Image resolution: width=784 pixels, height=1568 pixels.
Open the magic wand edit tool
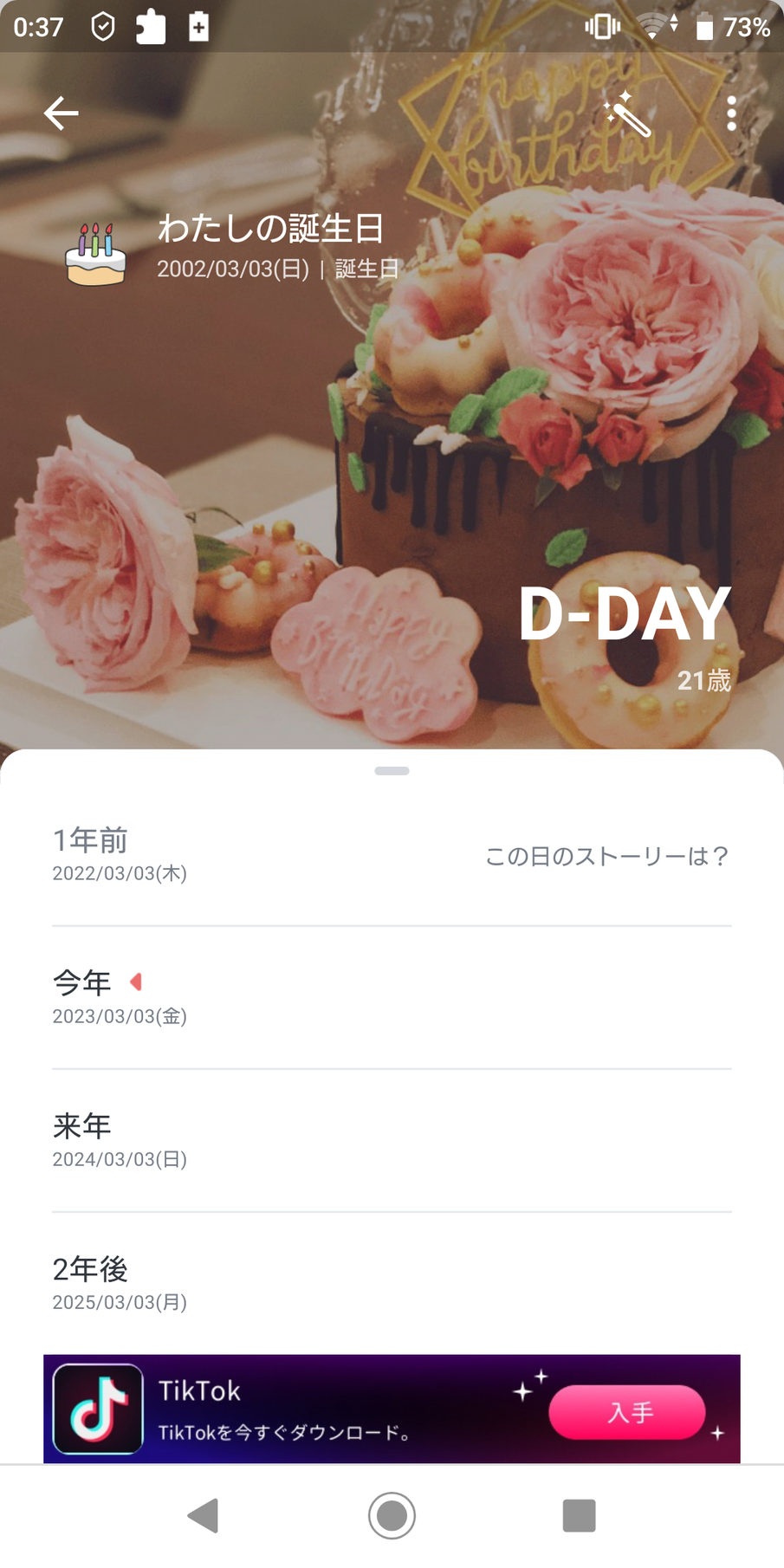(628, 114)
